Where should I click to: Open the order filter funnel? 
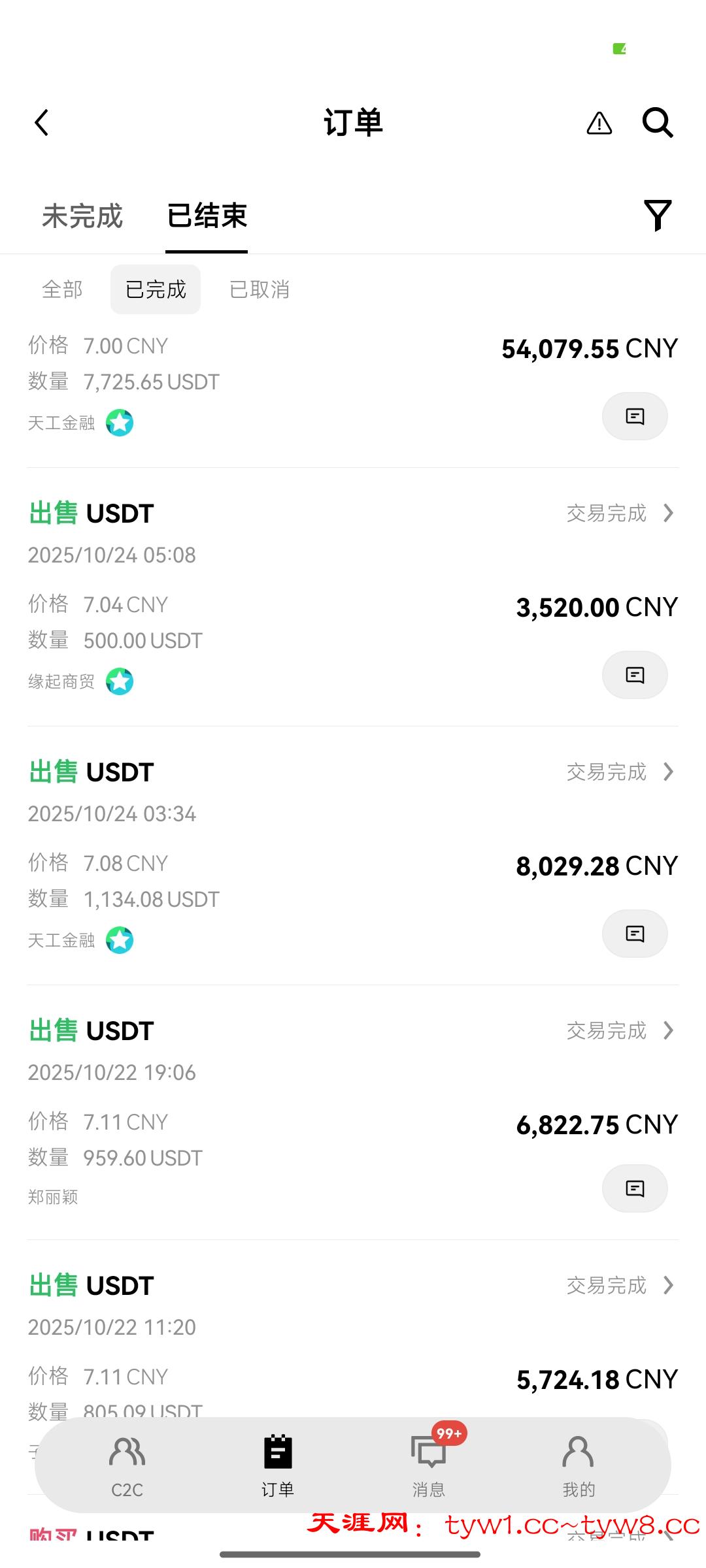(658, 215)
